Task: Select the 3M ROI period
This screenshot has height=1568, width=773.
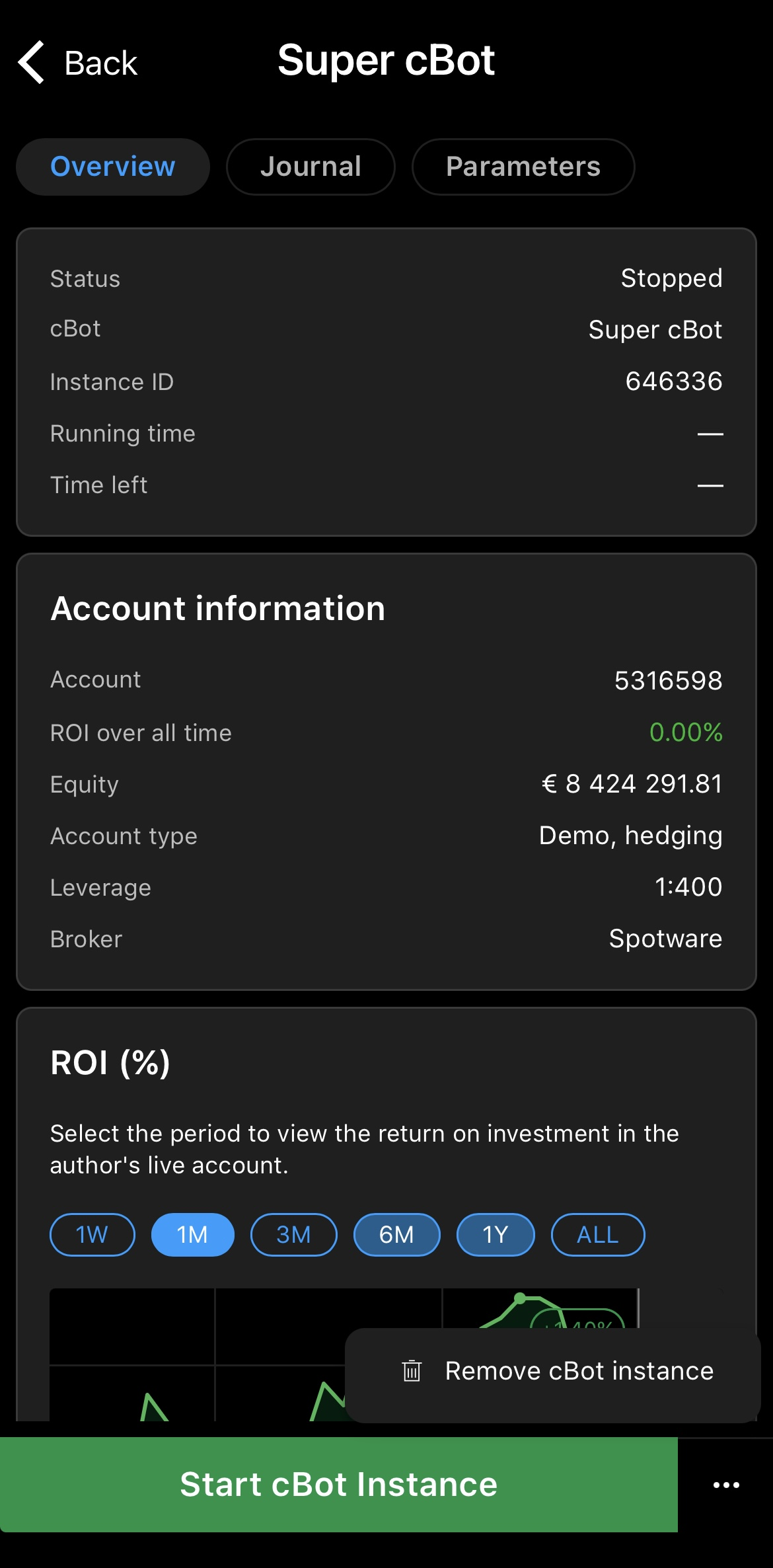Action: tap(293, 1234)
